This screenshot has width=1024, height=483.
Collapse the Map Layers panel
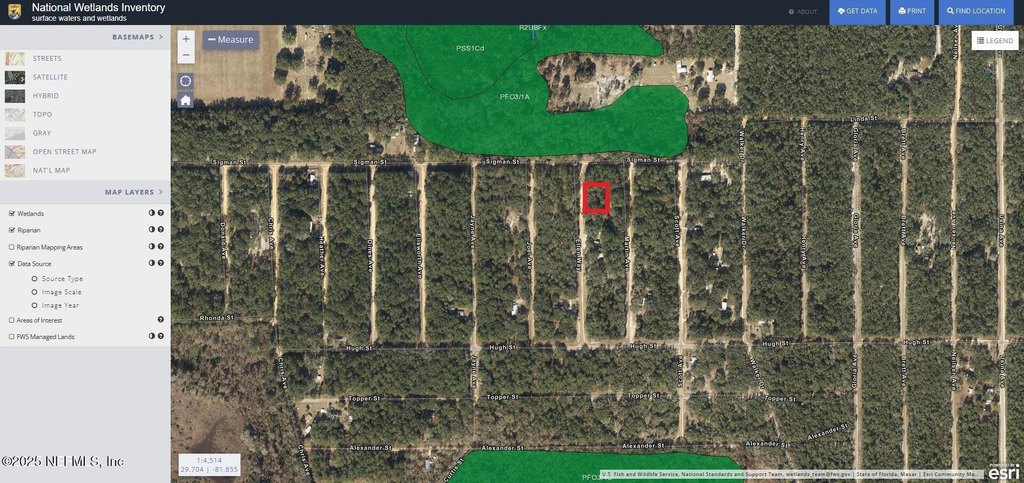[160, 192]
